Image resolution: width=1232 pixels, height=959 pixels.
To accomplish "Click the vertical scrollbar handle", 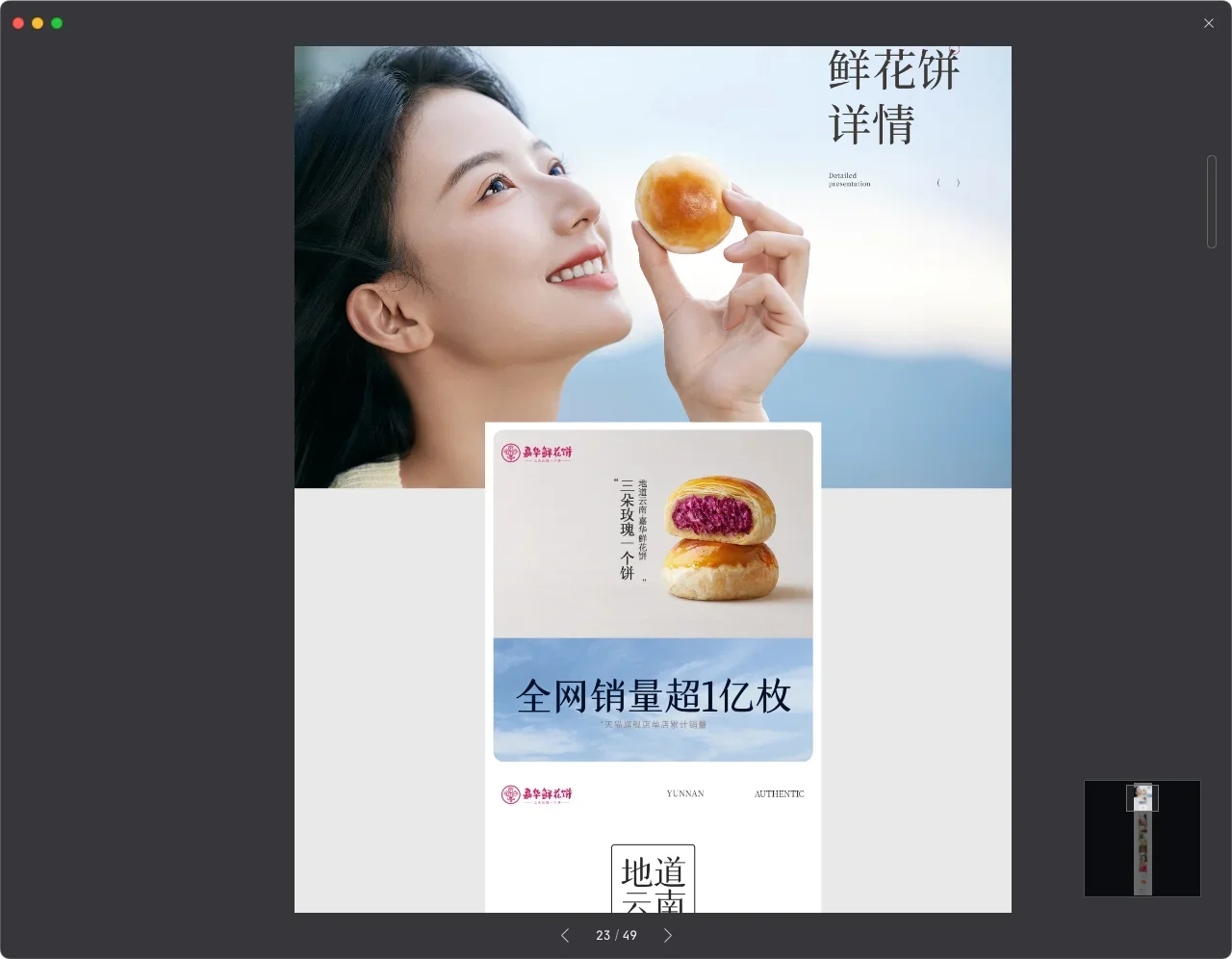I will 1212,201.
